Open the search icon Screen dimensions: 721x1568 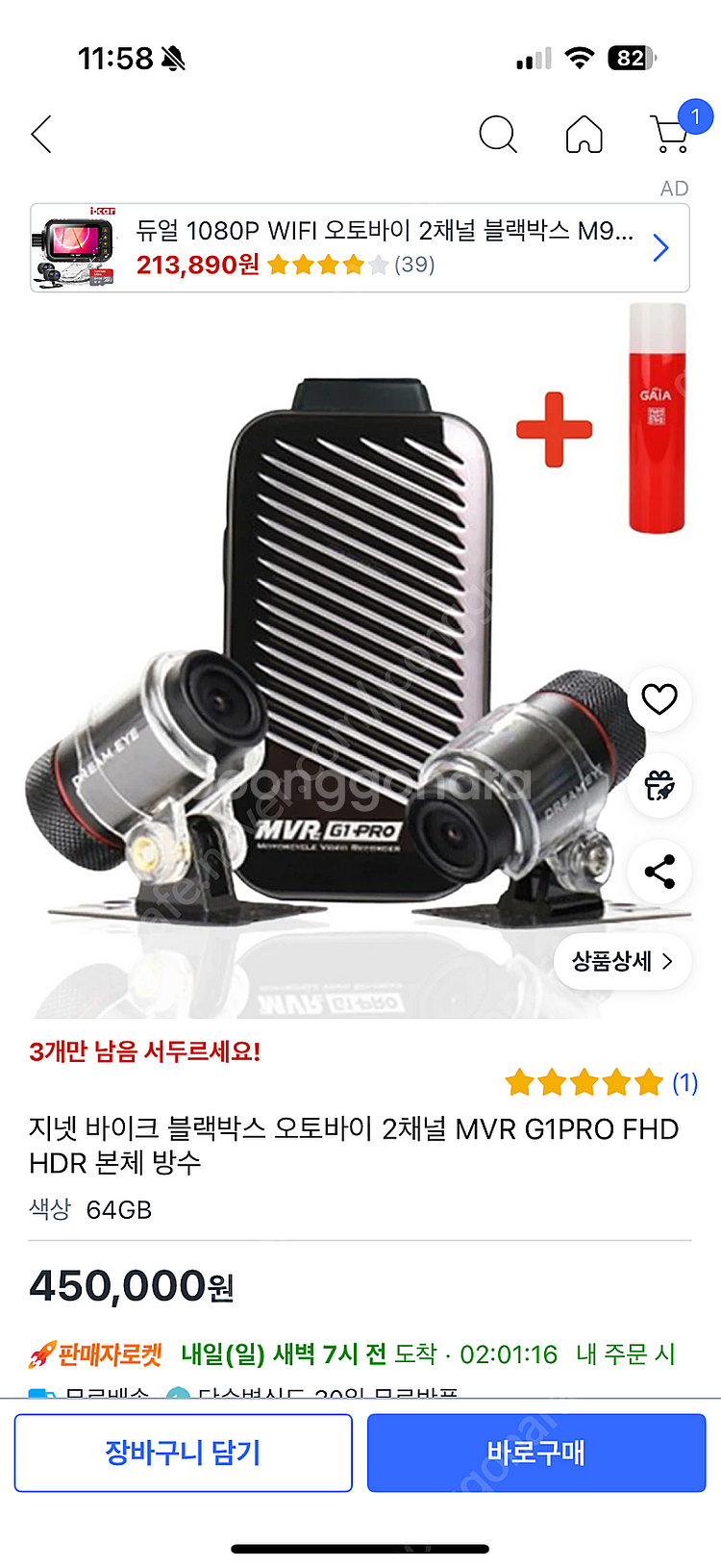tap(497, 135)
